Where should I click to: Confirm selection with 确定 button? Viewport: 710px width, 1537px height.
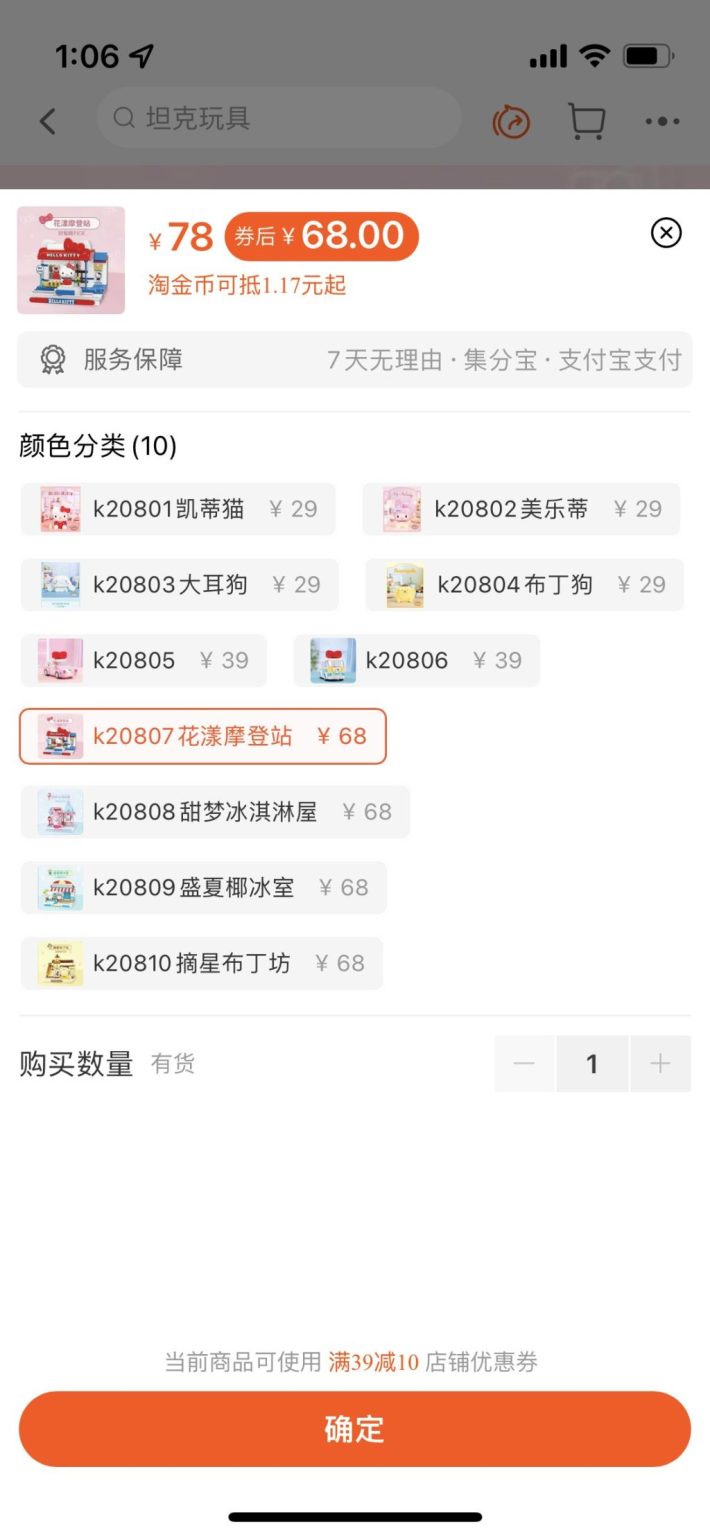[x=354, y=1429]
